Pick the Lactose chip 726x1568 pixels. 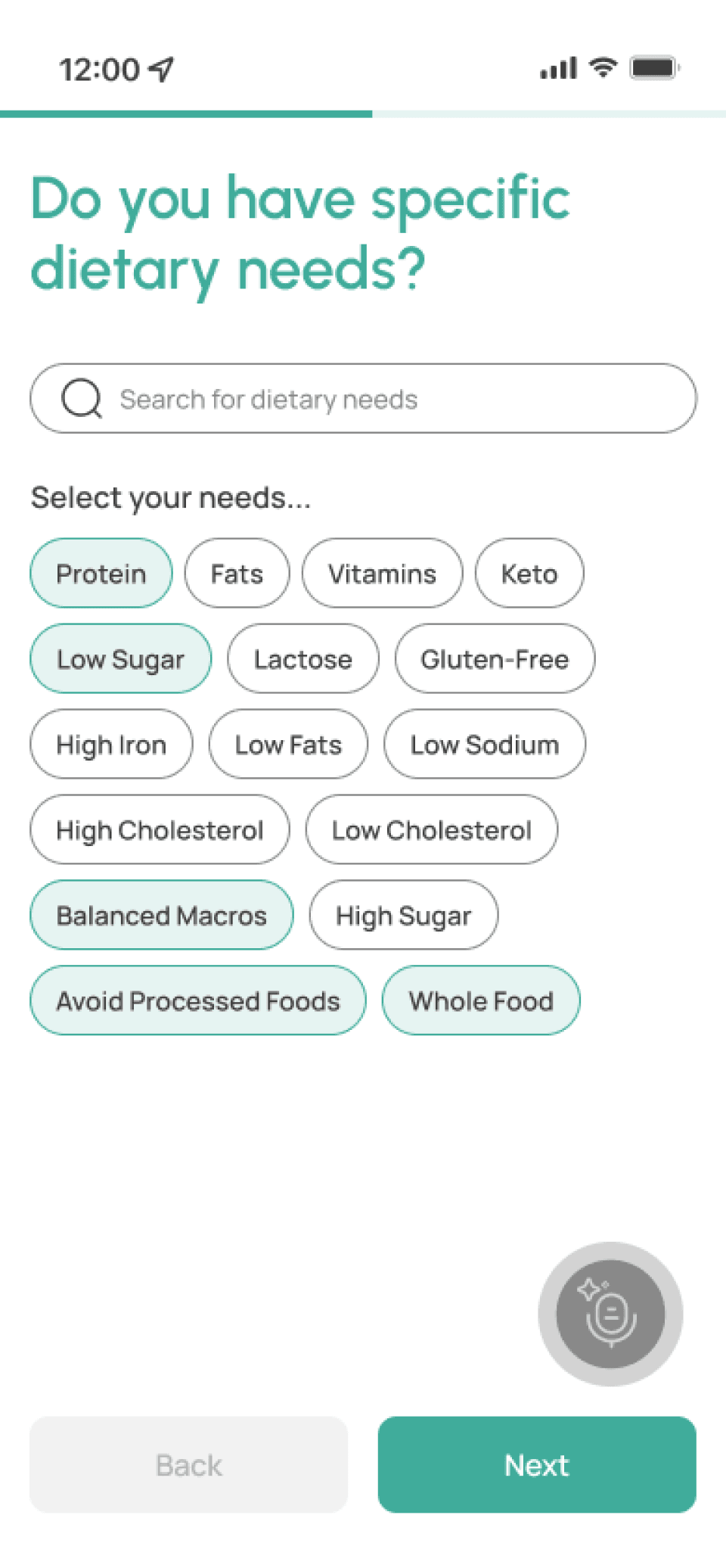coord(302,659)
